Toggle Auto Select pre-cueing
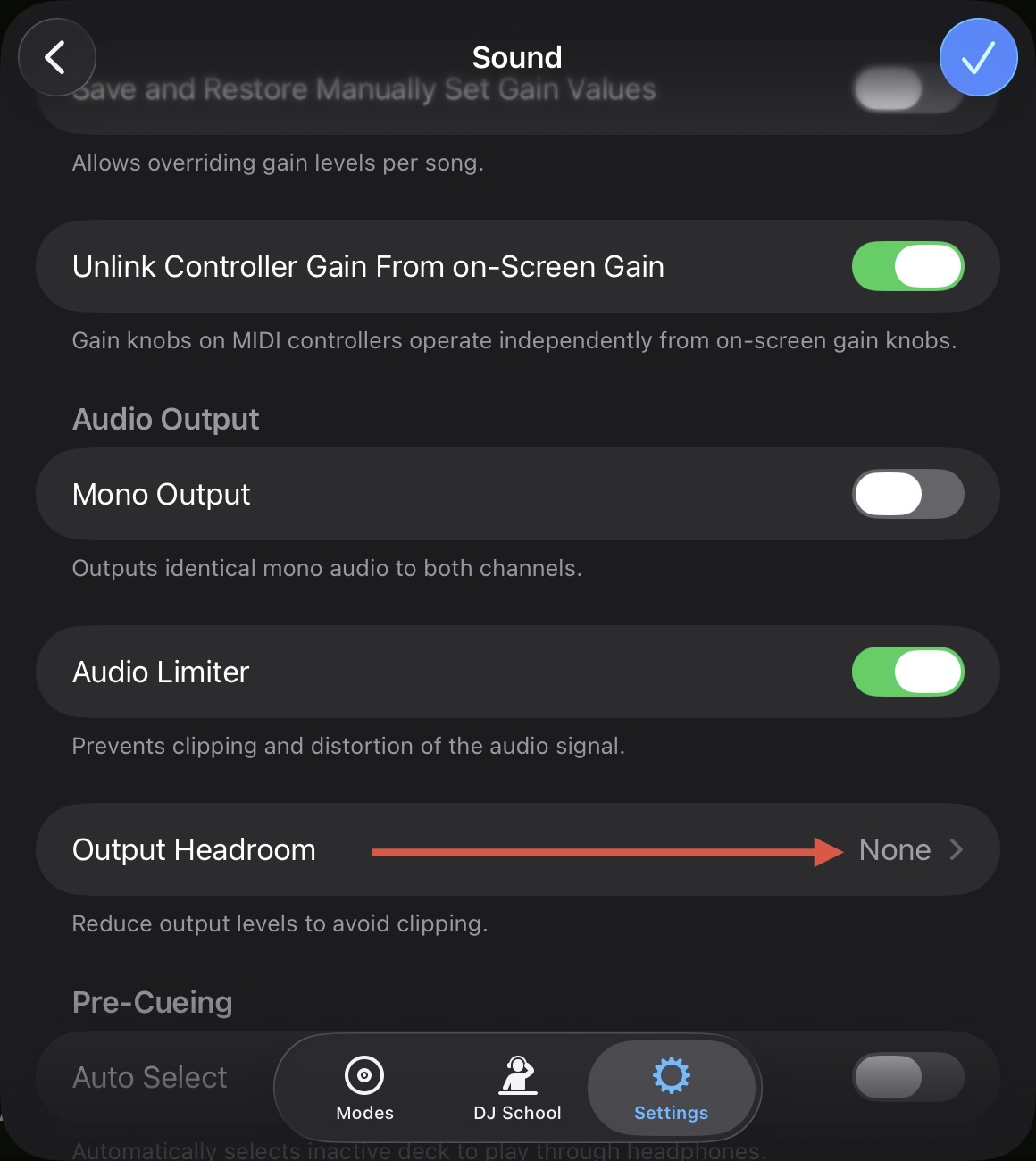Screen dimensions: 1036x1161 pyautogui.click(x=907, y=1077)
